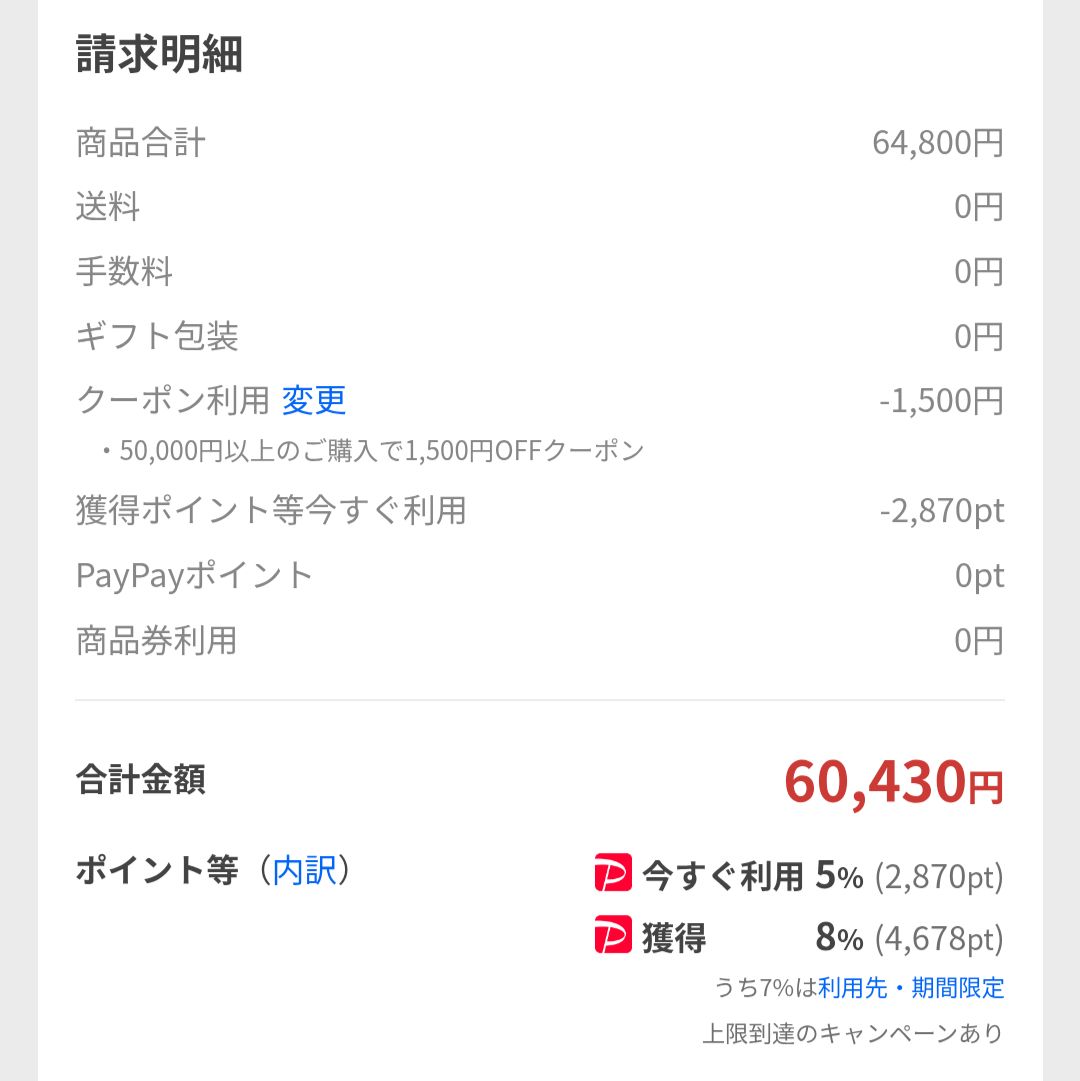Open the 内訳 points breakdown link
Screen dimensions: 1080x1081
coord(305,871)
